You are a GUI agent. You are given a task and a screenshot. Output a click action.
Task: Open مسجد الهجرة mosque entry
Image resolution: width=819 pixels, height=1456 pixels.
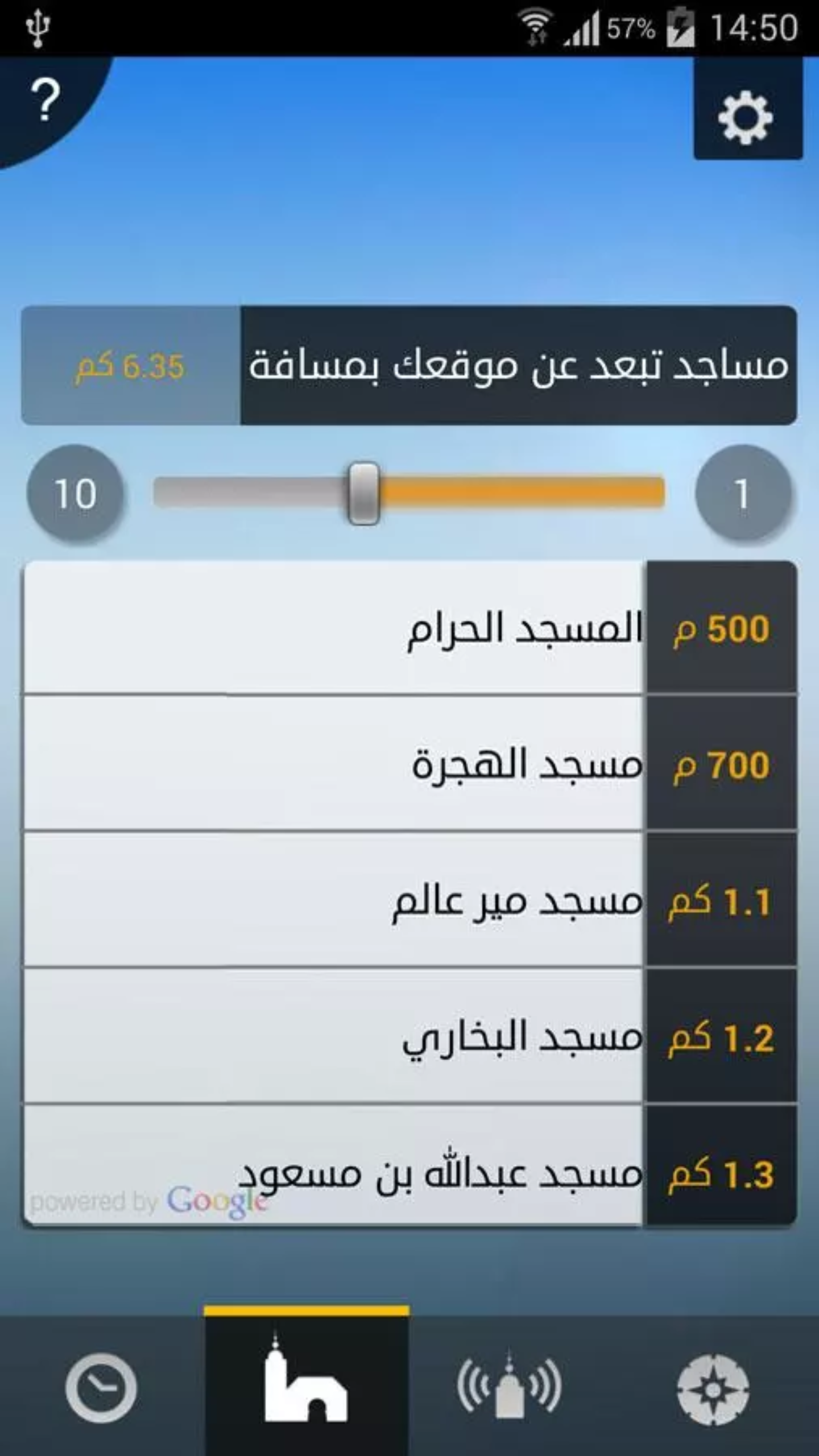pyautogui.click(x=409, y=764)
